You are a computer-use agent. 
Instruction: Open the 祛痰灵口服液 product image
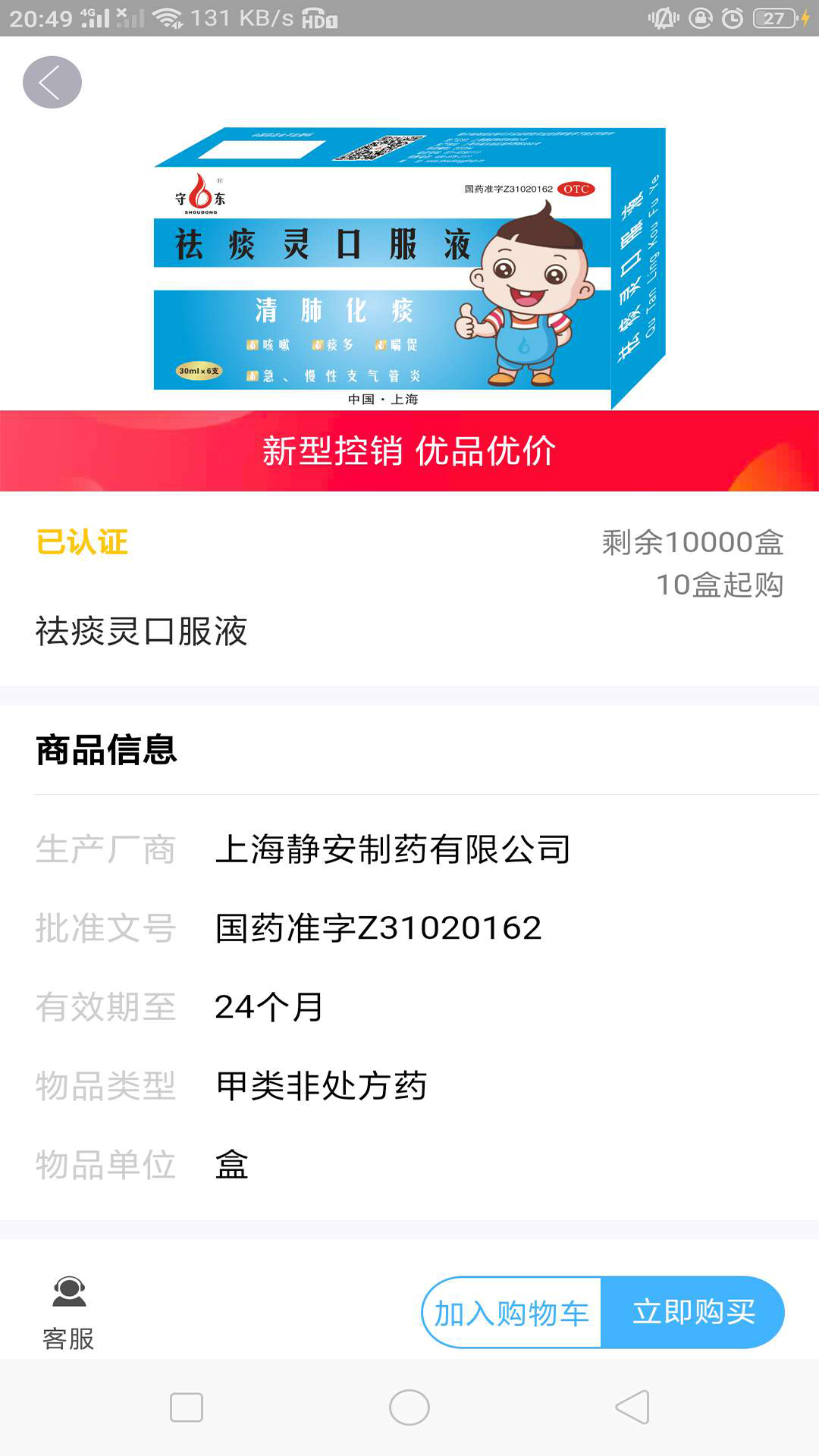pos(409,265)
